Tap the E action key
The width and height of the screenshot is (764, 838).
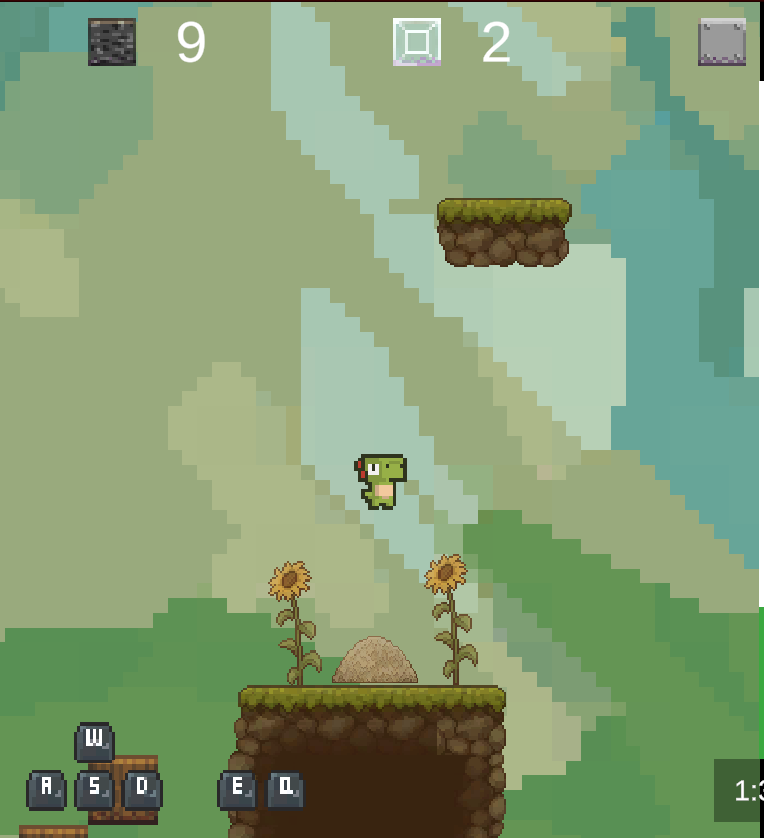click(237, 789)
